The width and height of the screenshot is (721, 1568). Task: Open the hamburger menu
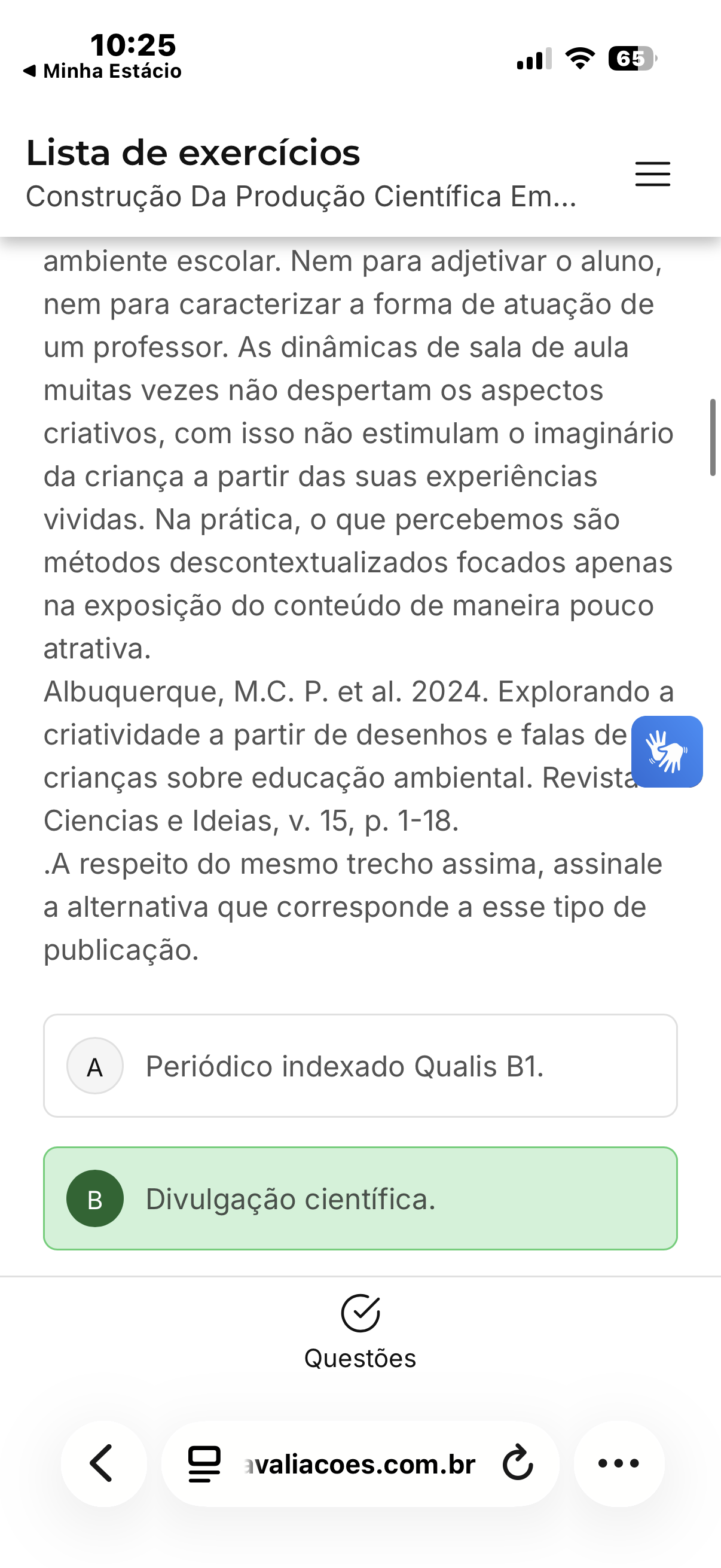coord(652,174)
